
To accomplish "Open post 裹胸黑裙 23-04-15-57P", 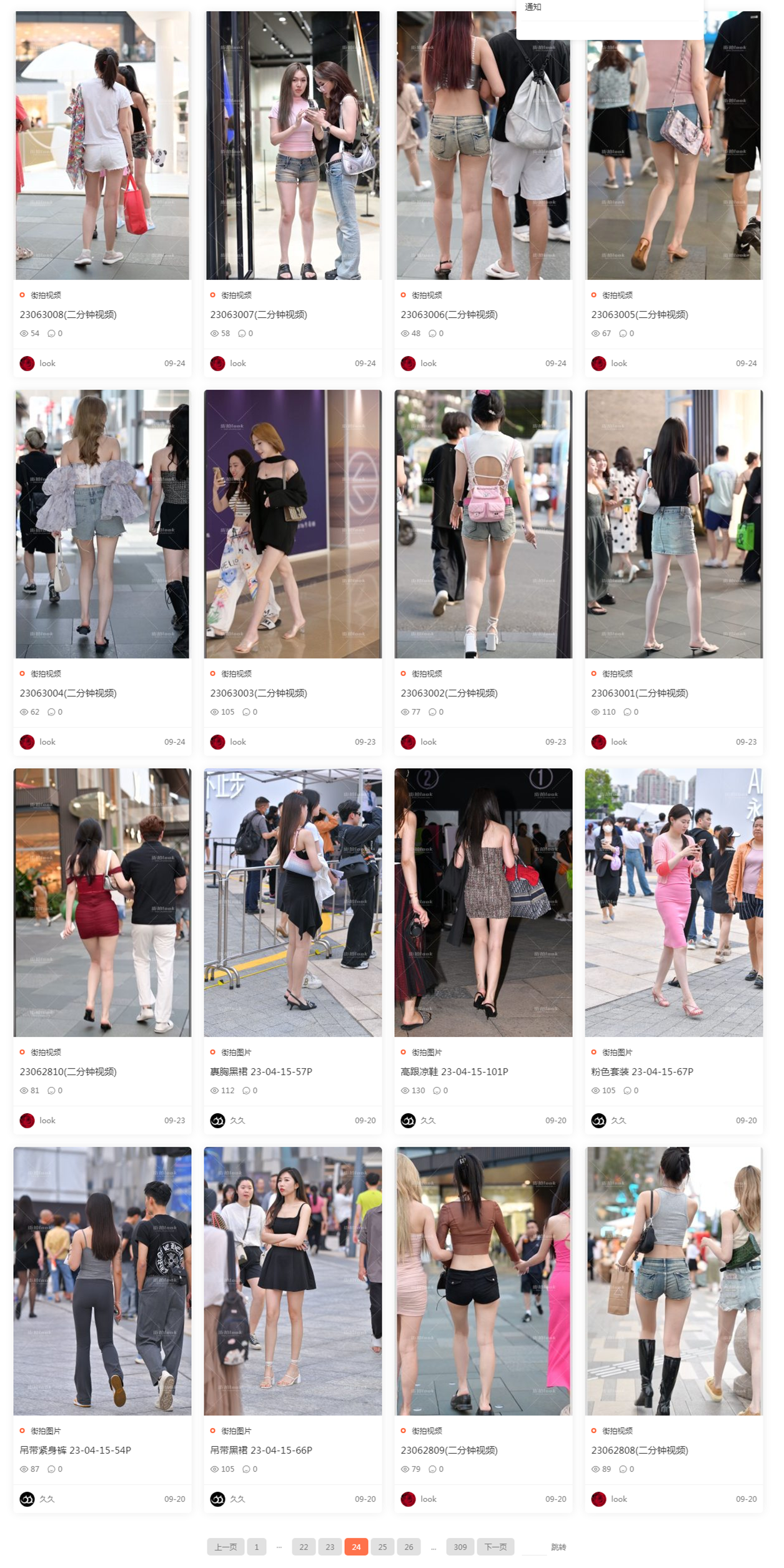I will [261, 1071].
